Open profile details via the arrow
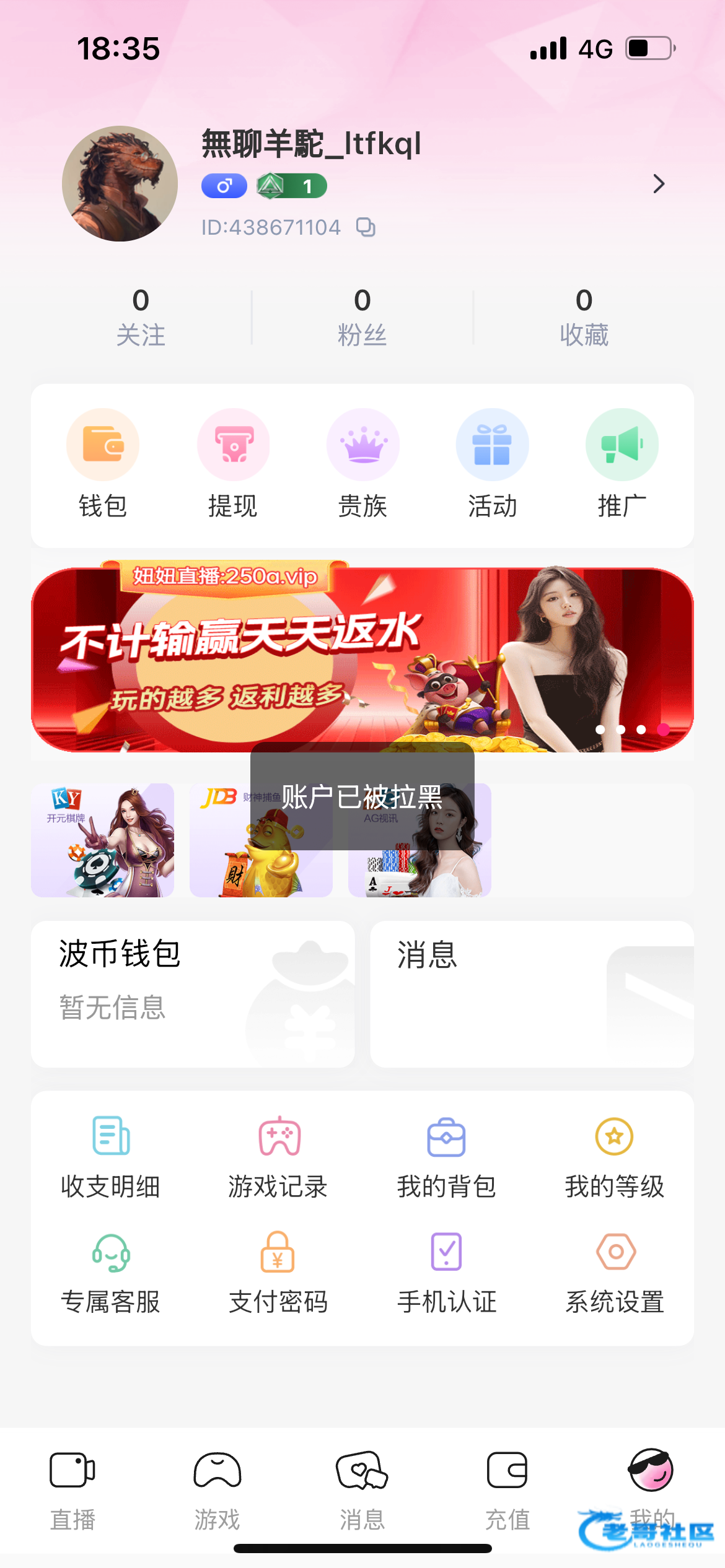725x1568 pixels. 659,184
